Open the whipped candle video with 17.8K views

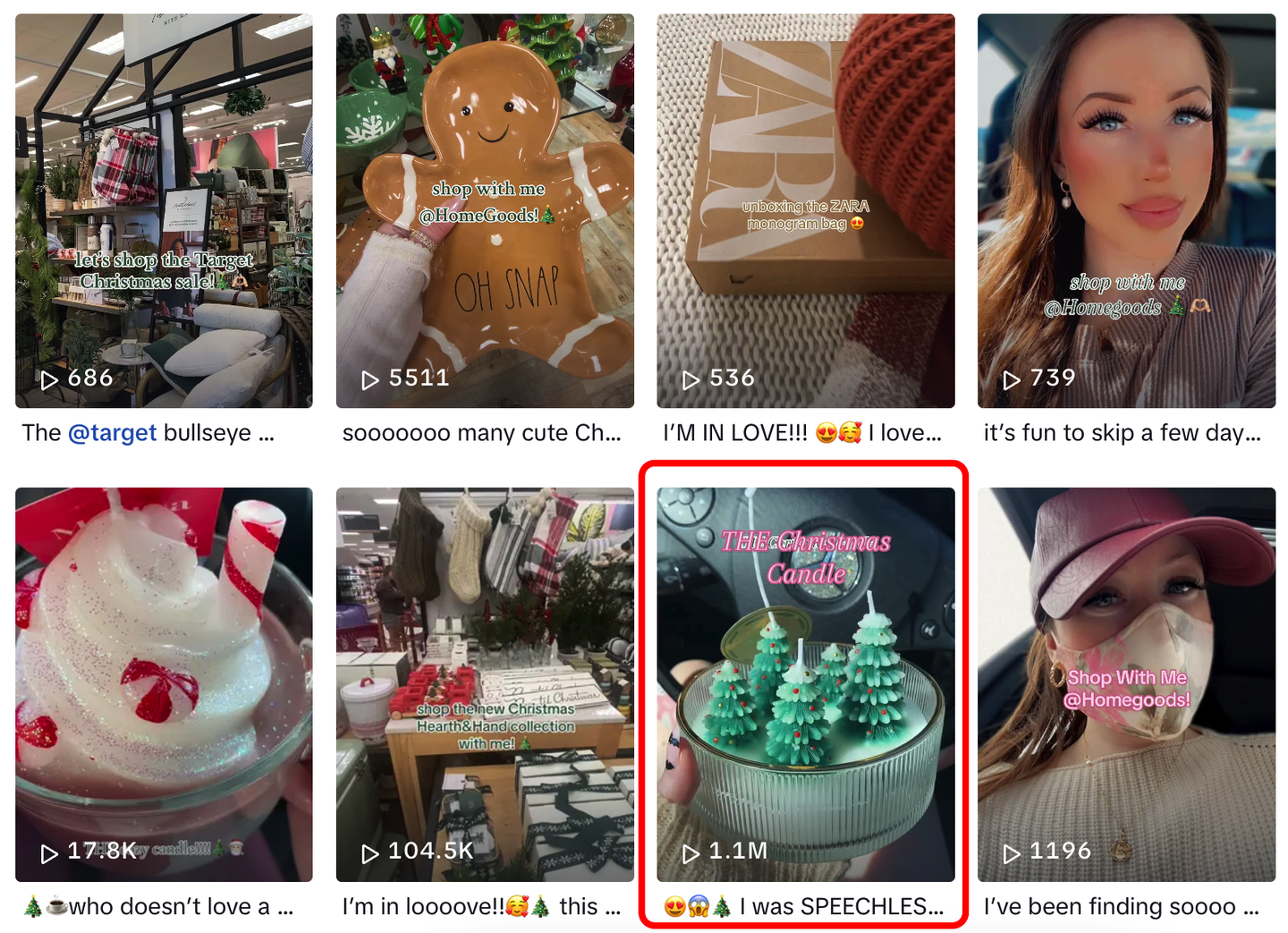tap(164, 684)
